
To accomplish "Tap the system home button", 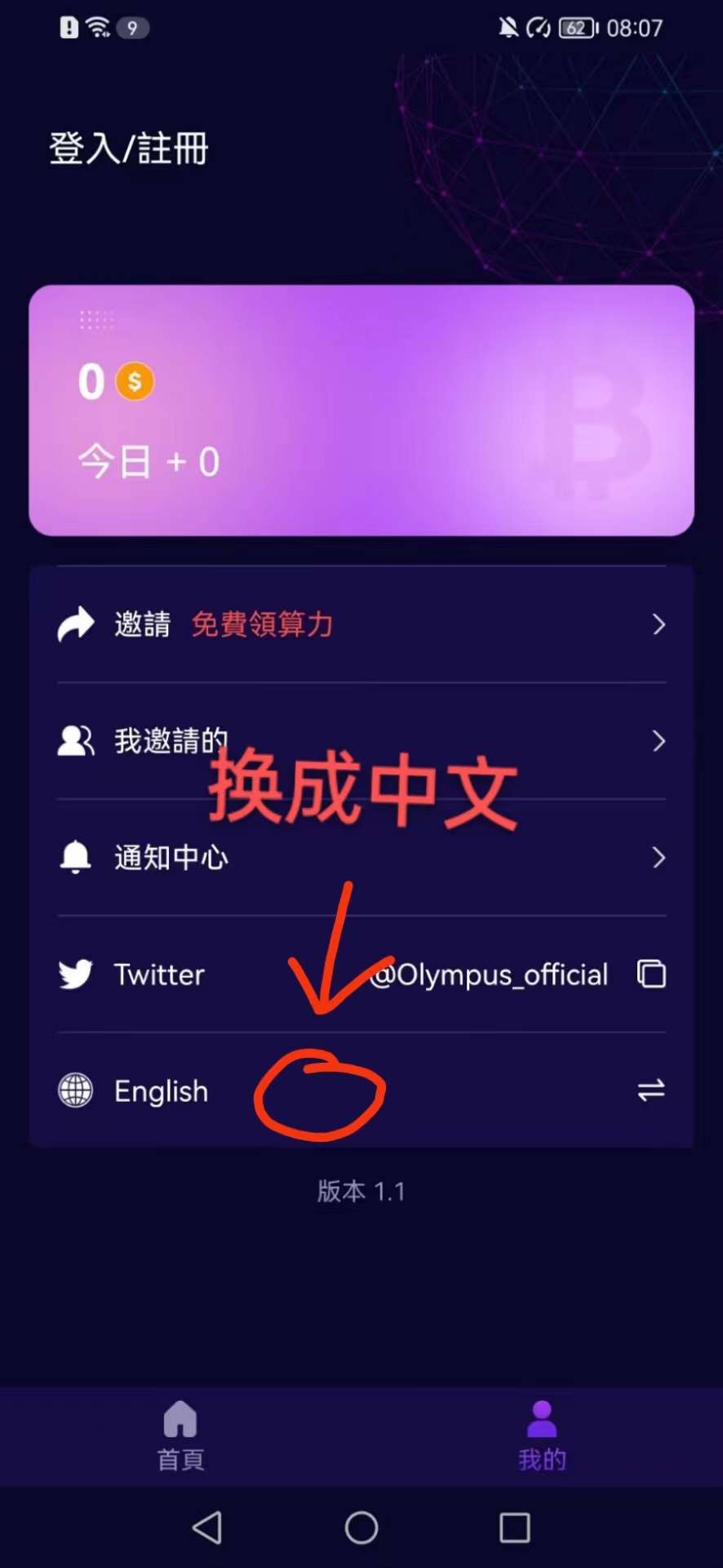I will [x=361, y=1527].
